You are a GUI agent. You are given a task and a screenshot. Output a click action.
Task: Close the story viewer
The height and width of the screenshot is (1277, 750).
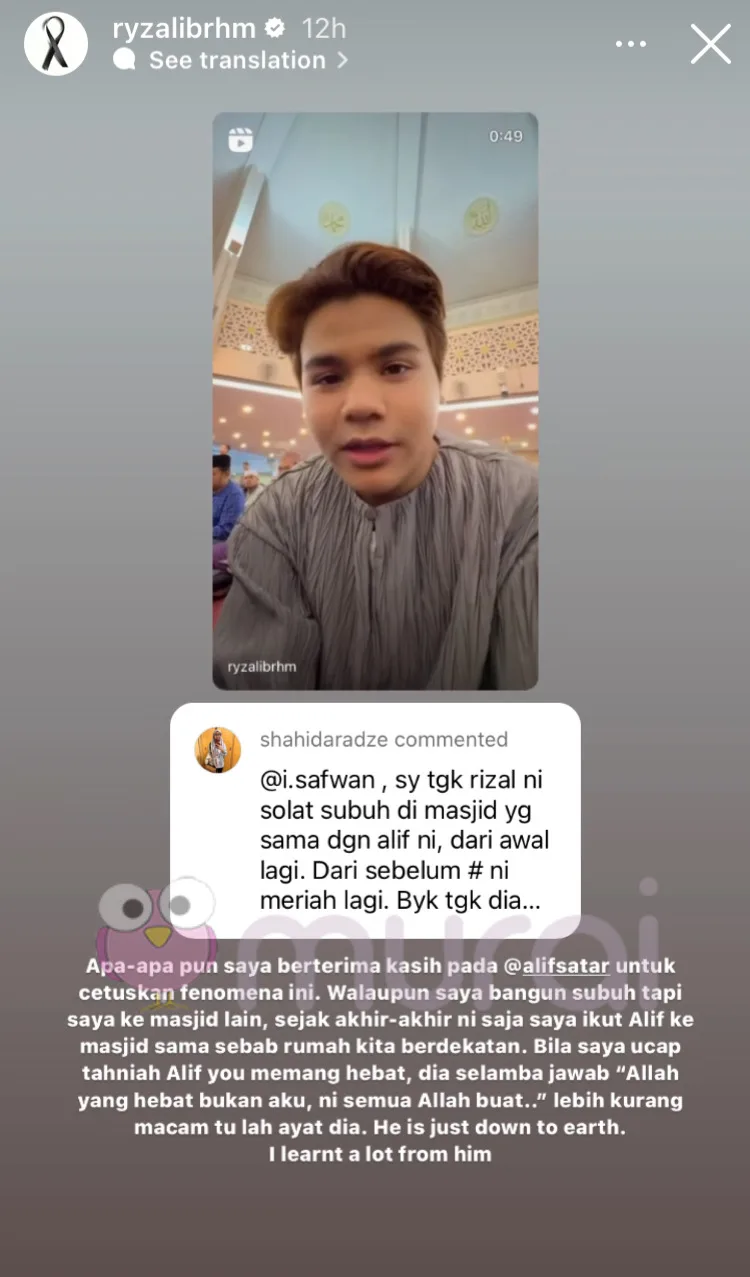coord(711,45)
